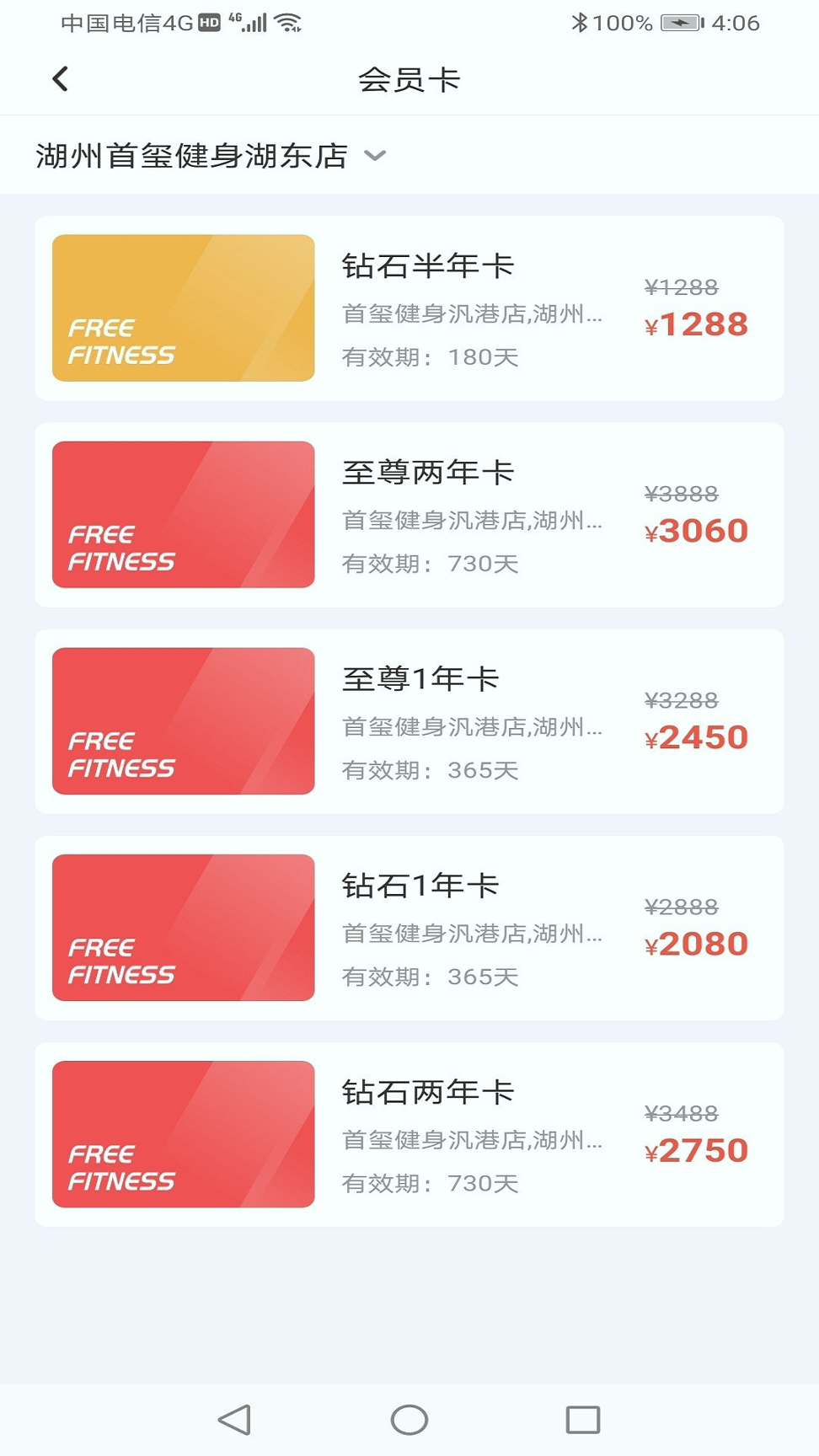Tap the ¥2450 price on 至尊1年卡
This screenshot has height=1456, width=819.
[x=697, y=736]
